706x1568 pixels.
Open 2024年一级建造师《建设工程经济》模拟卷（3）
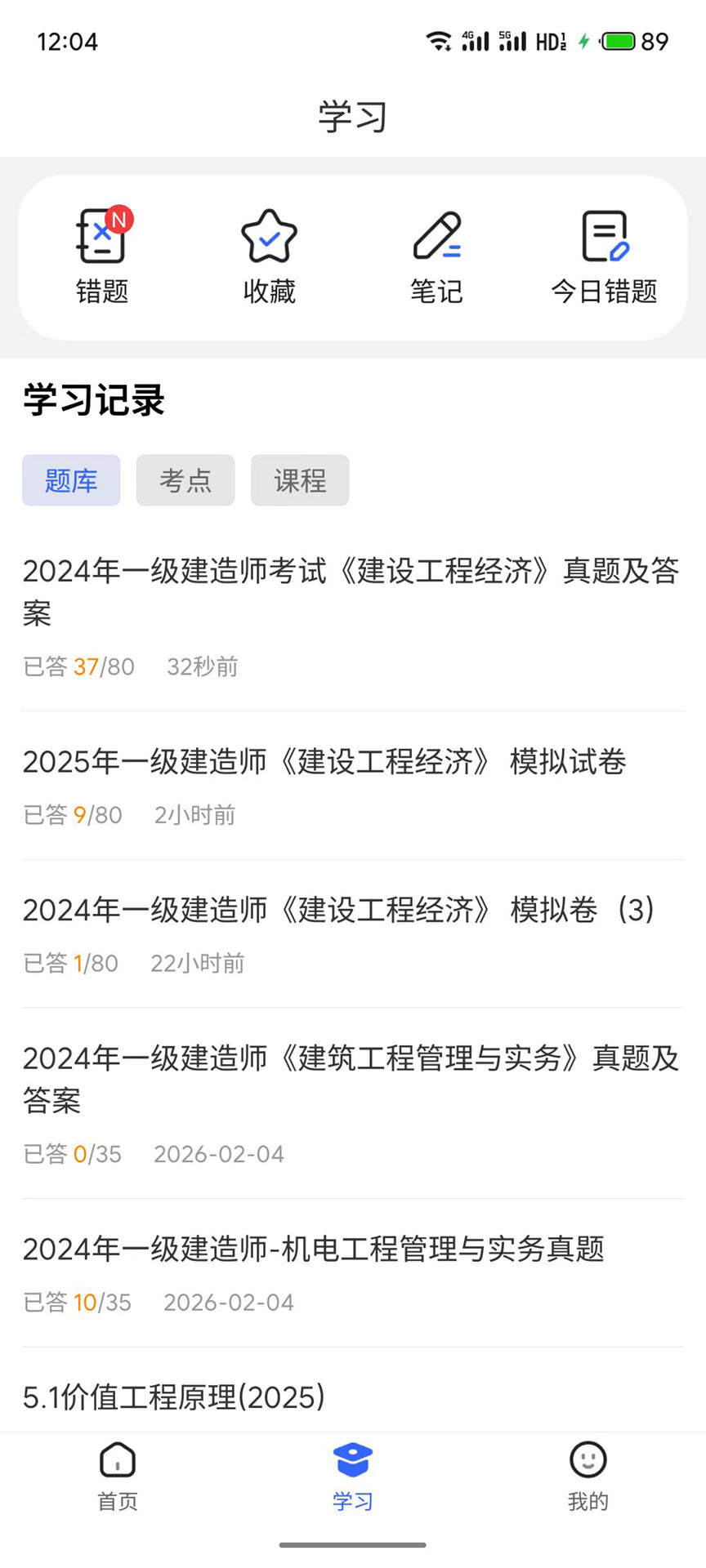tap(338, 911)
